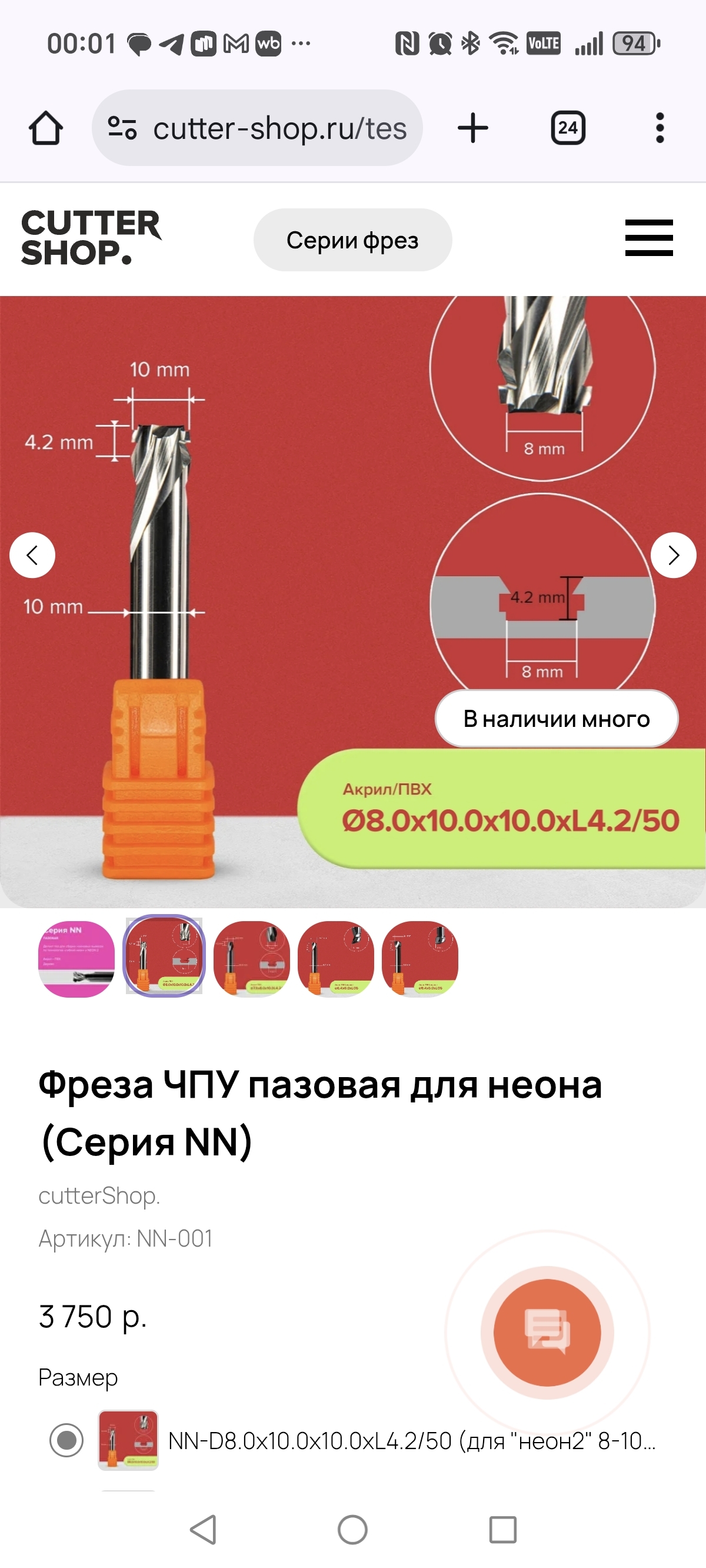Open the Серии фрез button
The width and height of the screenshot is (706, 1568).
click(x=352, y=240)
